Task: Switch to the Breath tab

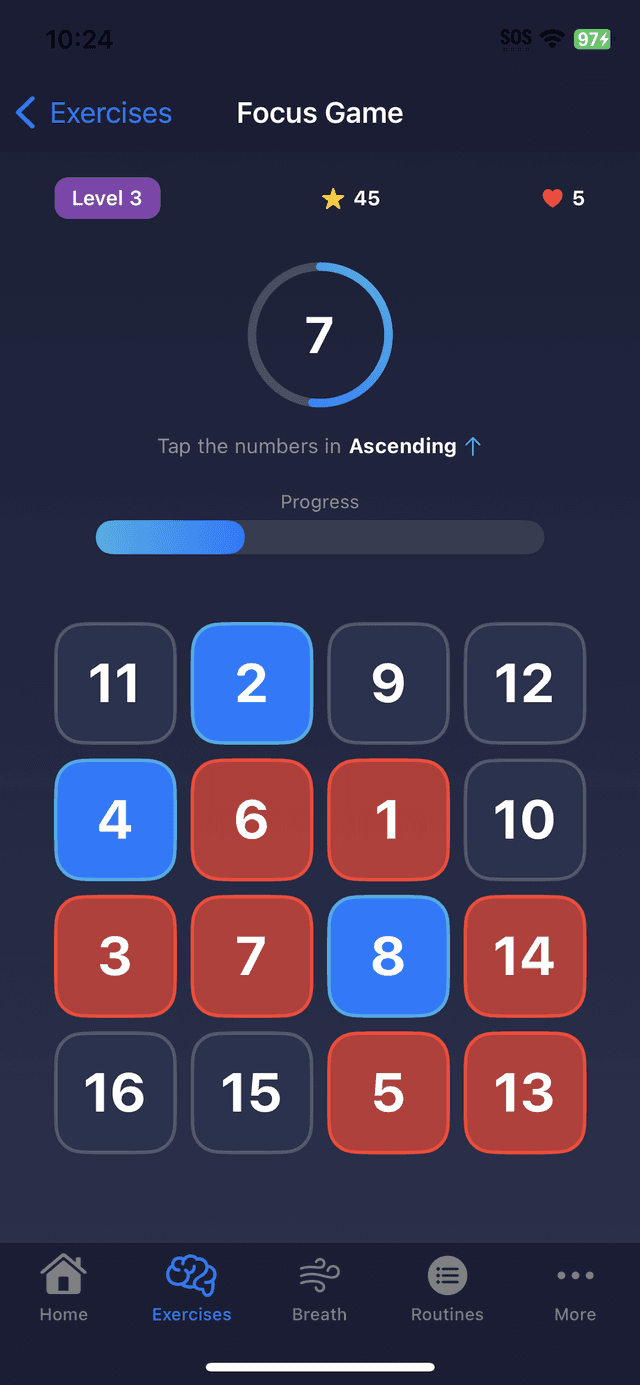Action: tap(319, 1290)
